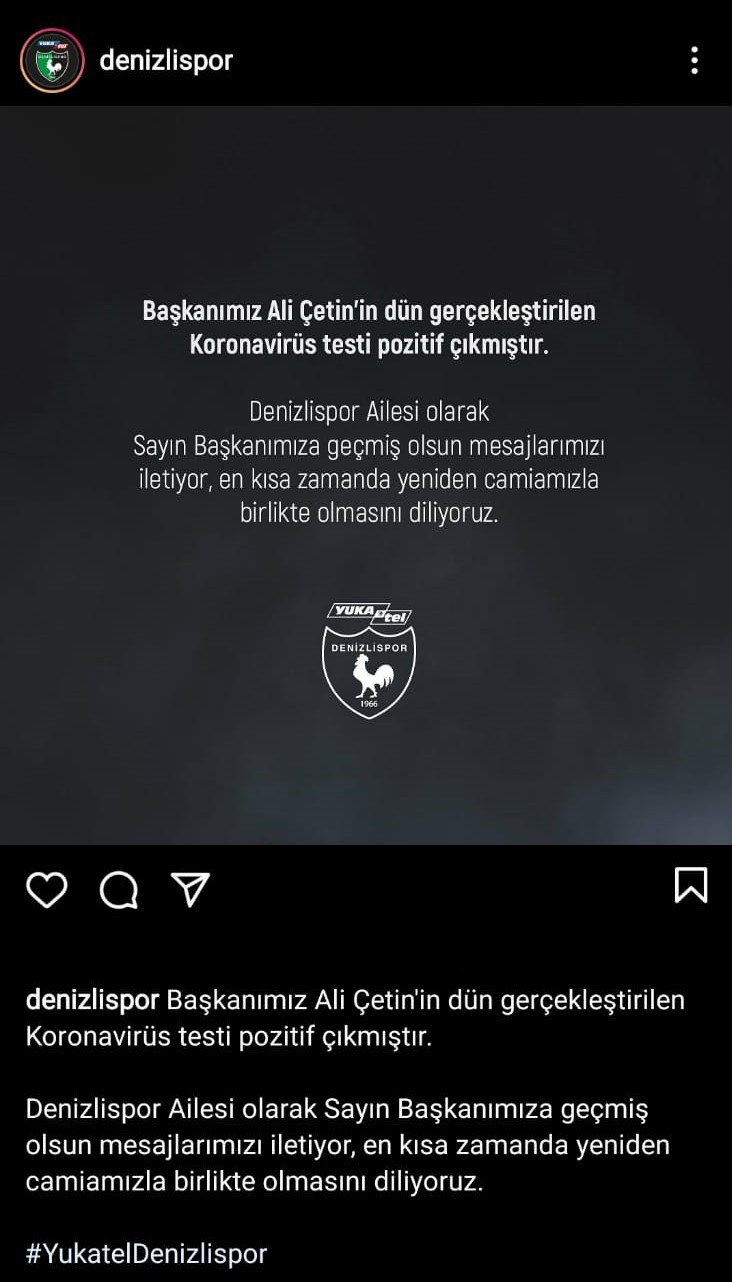Like the Denizlispor post
The width and height of the screenshot is (732, 1282).
46,888
